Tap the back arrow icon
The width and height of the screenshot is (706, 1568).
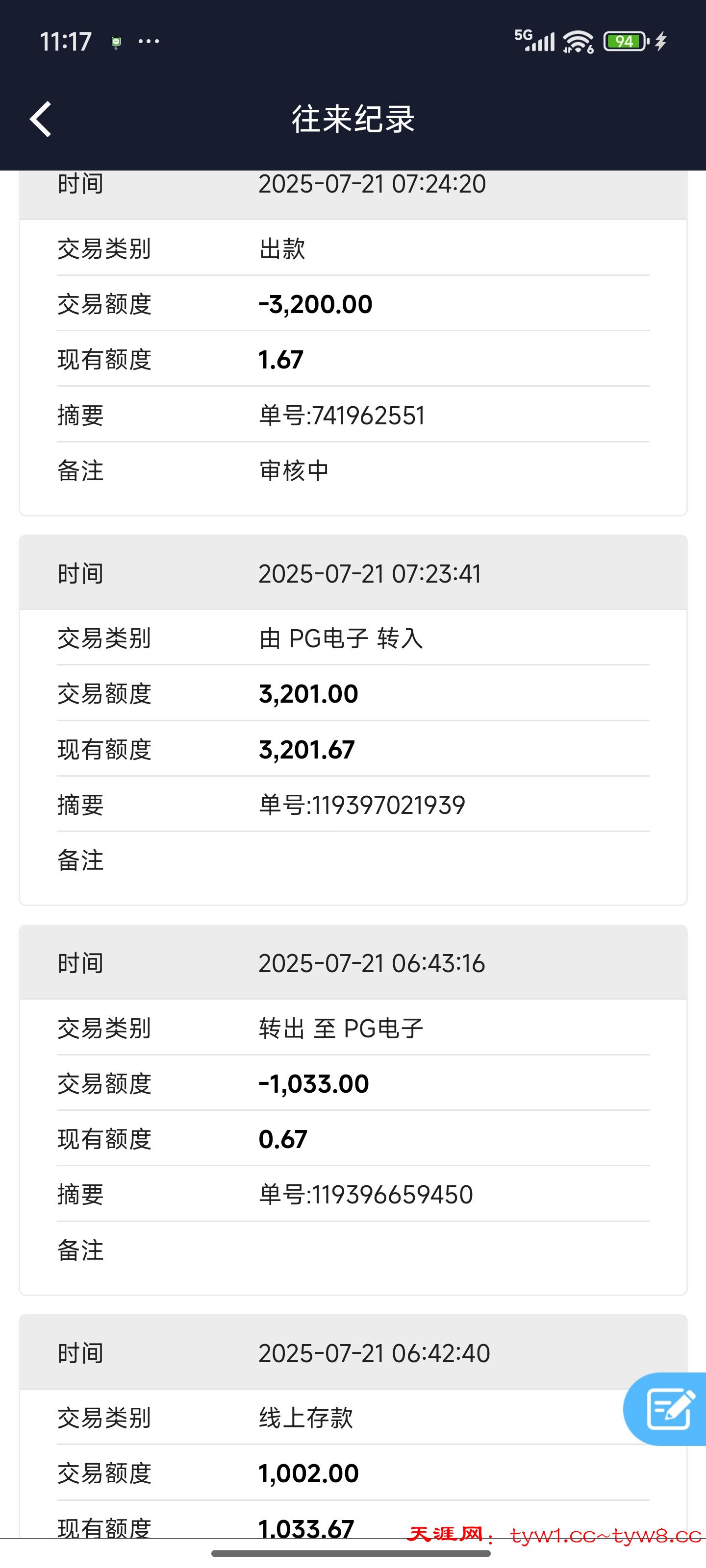[x=40, y=119]
